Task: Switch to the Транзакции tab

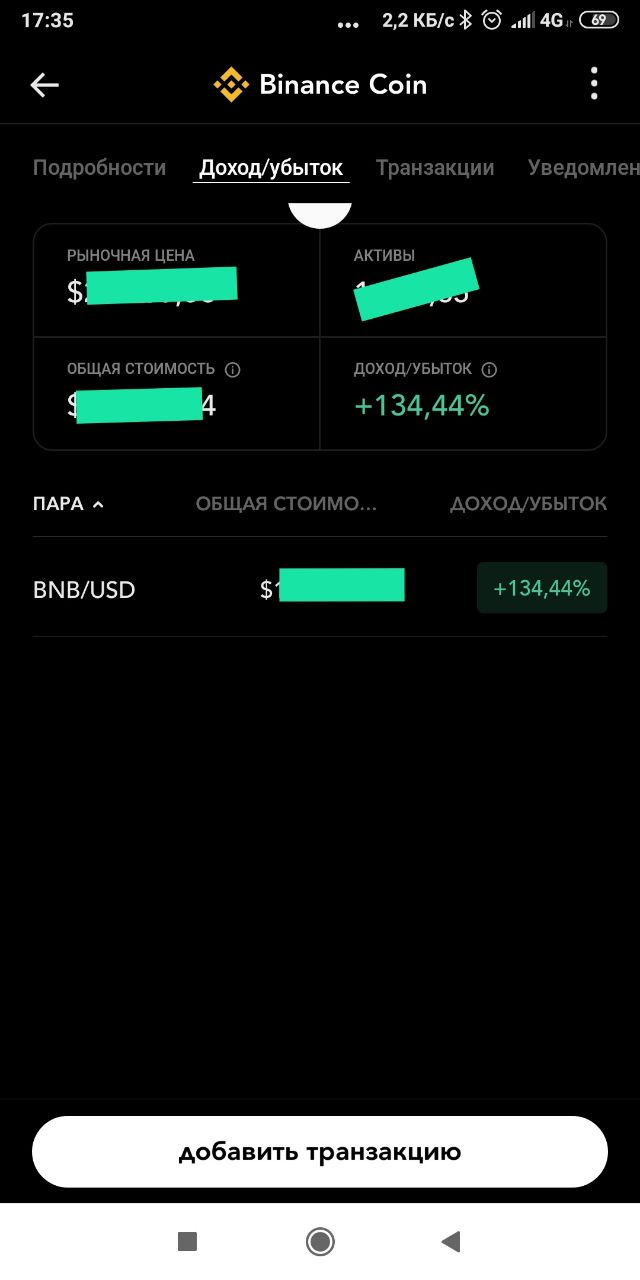Action: pyautogui.click(x=435, y=167)
